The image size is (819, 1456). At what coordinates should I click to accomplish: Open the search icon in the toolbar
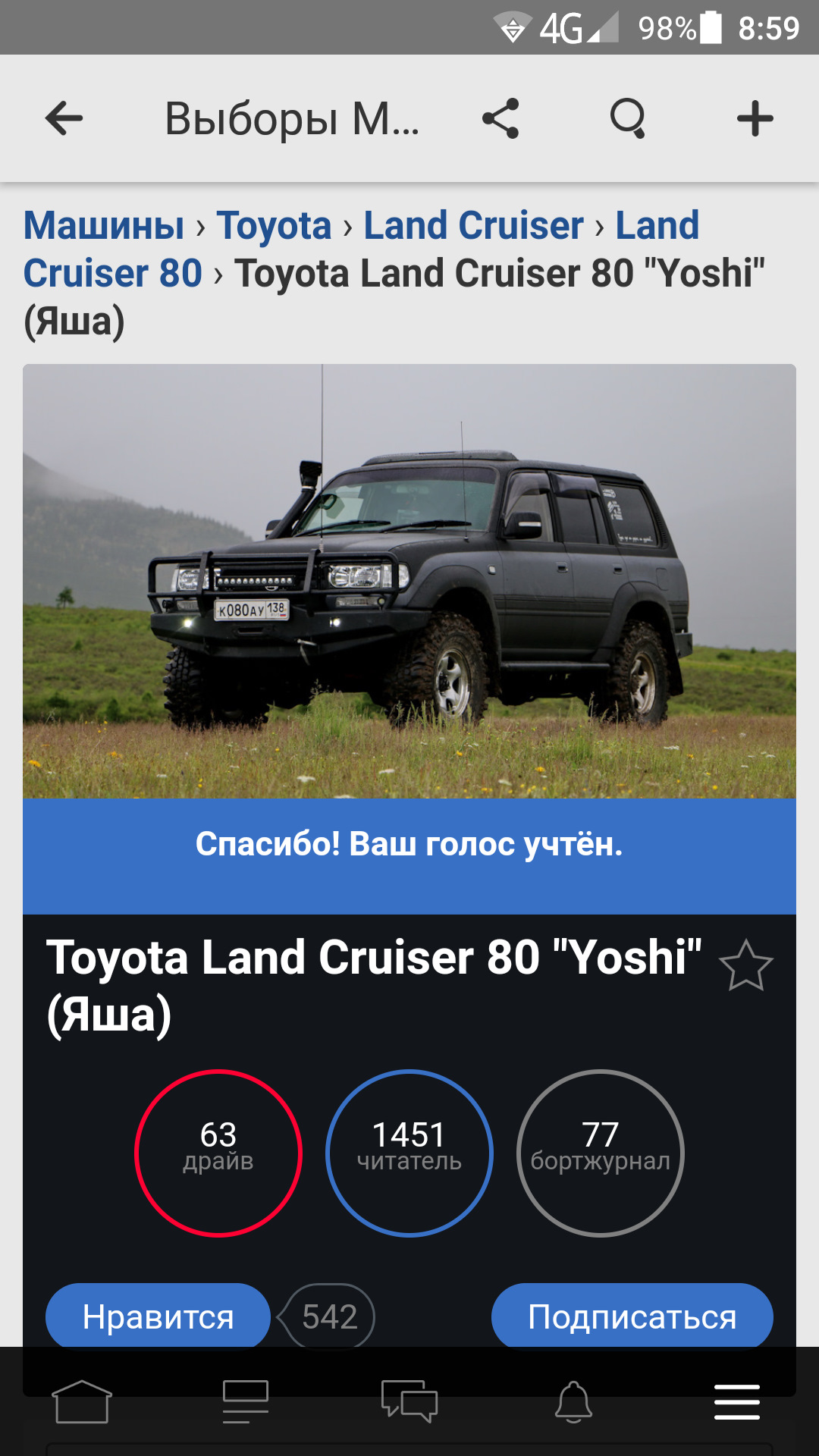tap(628, 119)
